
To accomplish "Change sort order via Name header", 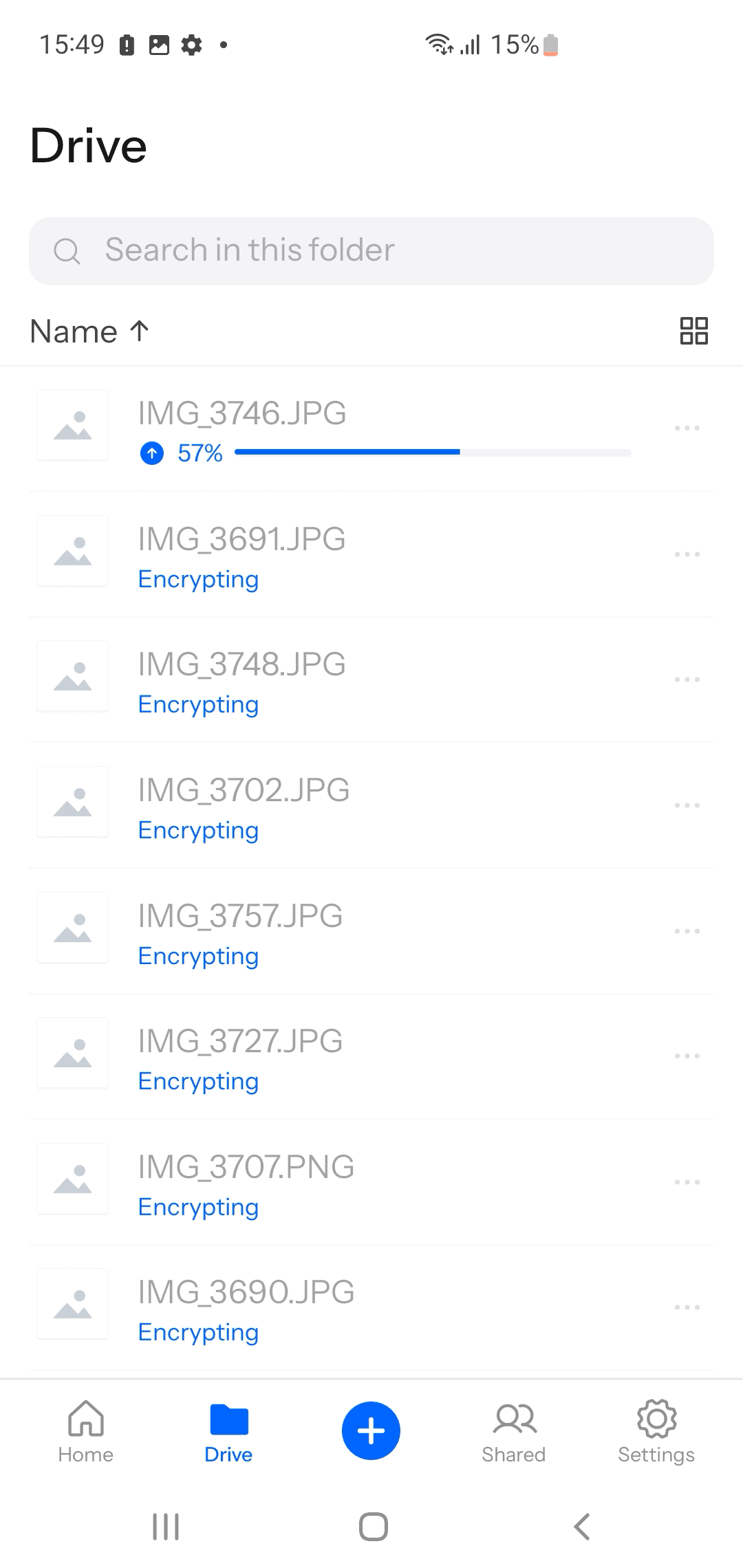I will [x=89, y=331].
